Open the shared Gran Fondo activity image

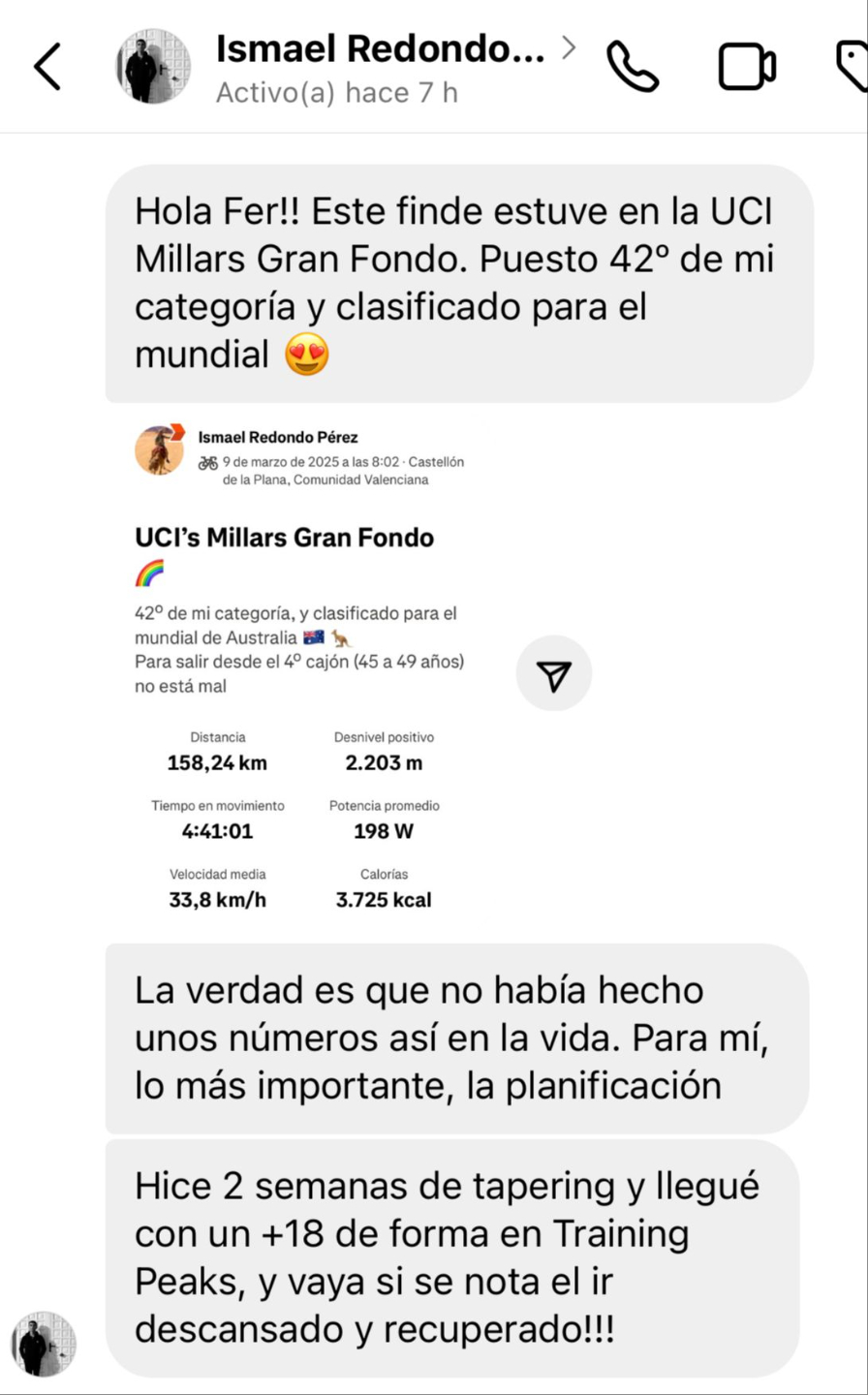300,668
